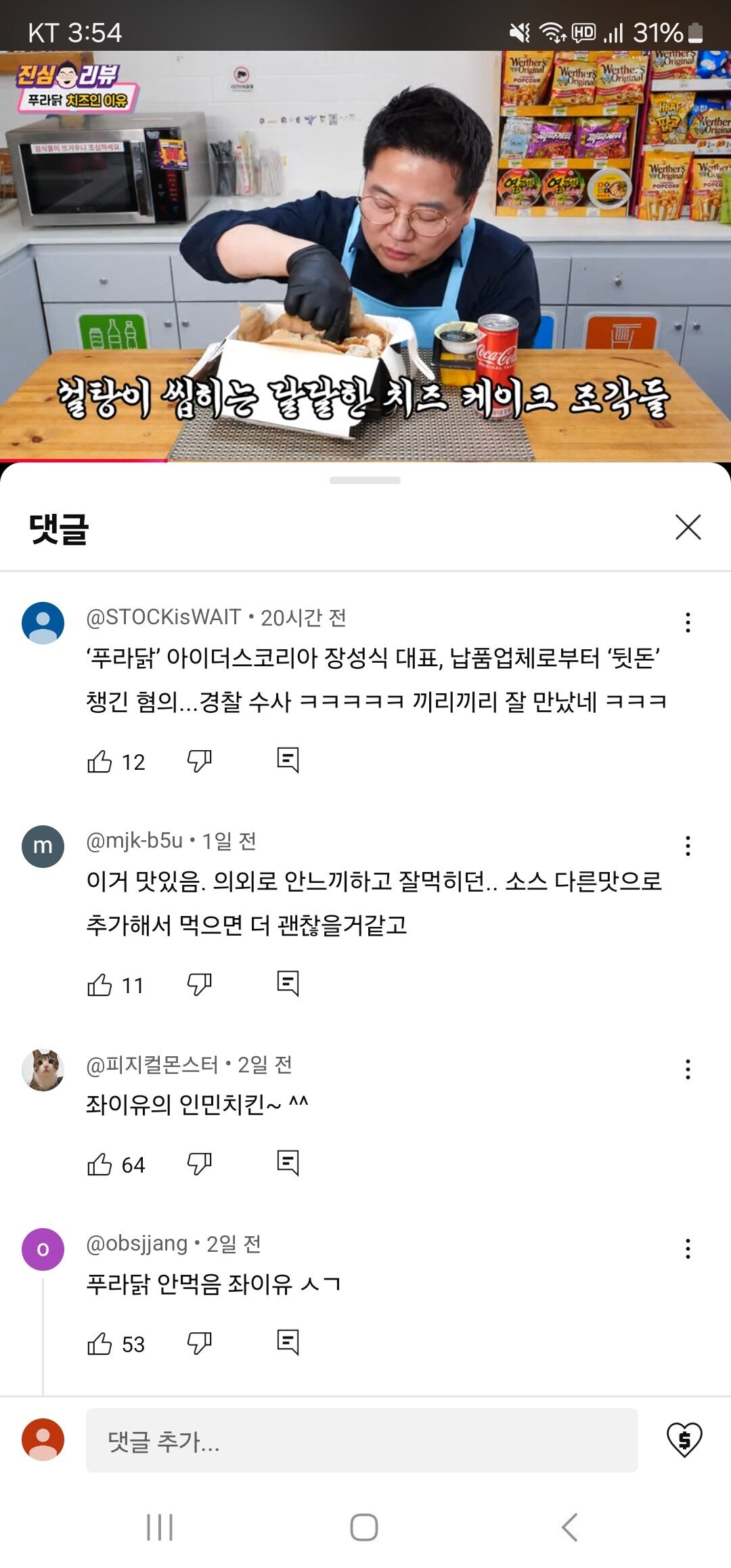Open the options menu for @obsjjang's comment
This screenshot has width=731, height=1568.
[688, 1249]
